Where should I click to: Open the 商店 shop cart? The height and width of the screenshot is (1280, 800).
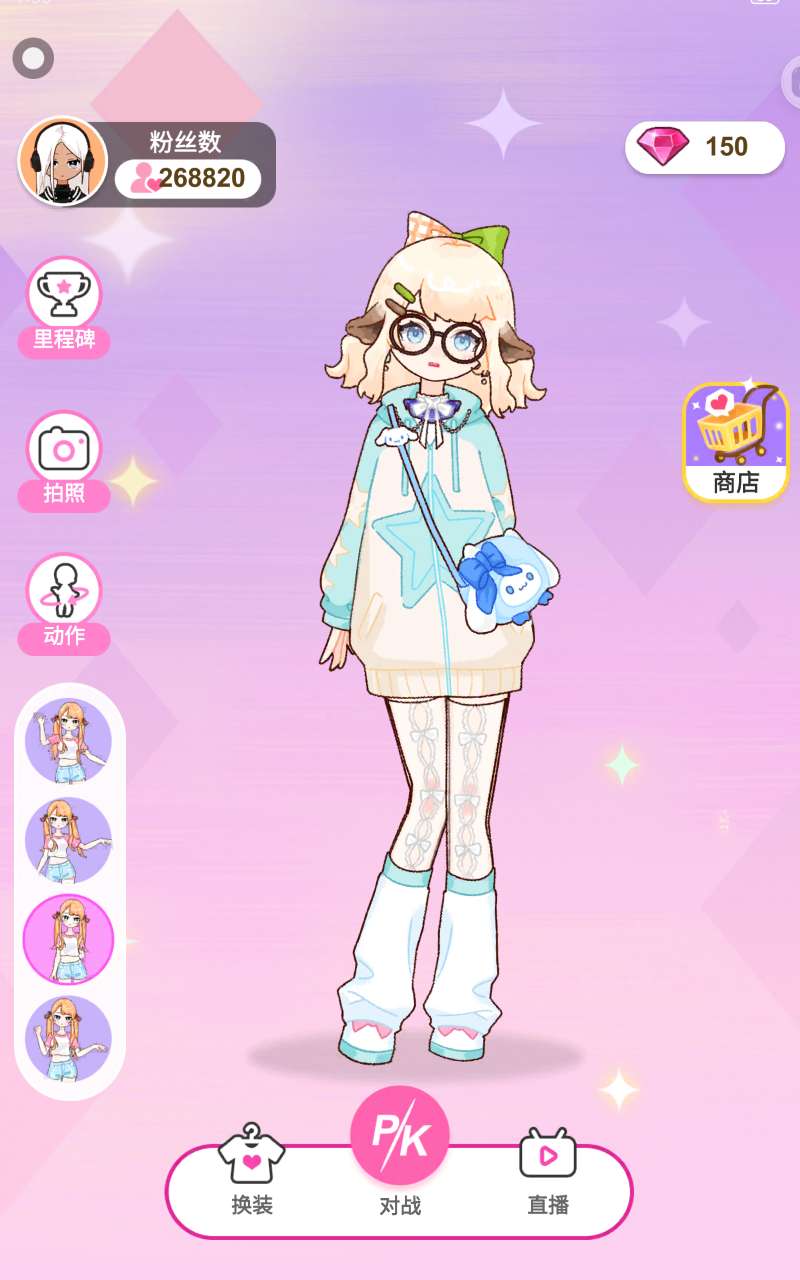736,441
